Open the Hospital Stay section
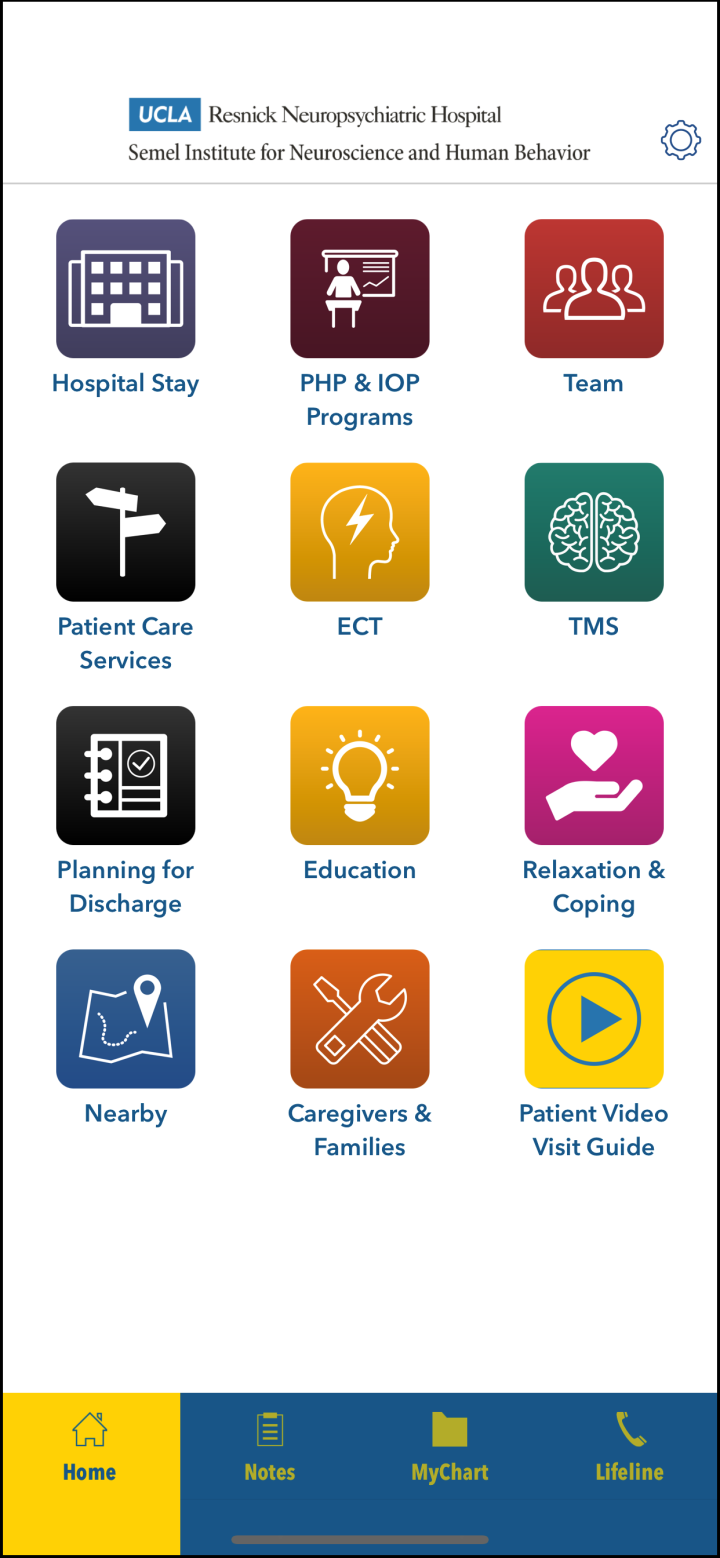 125,288
